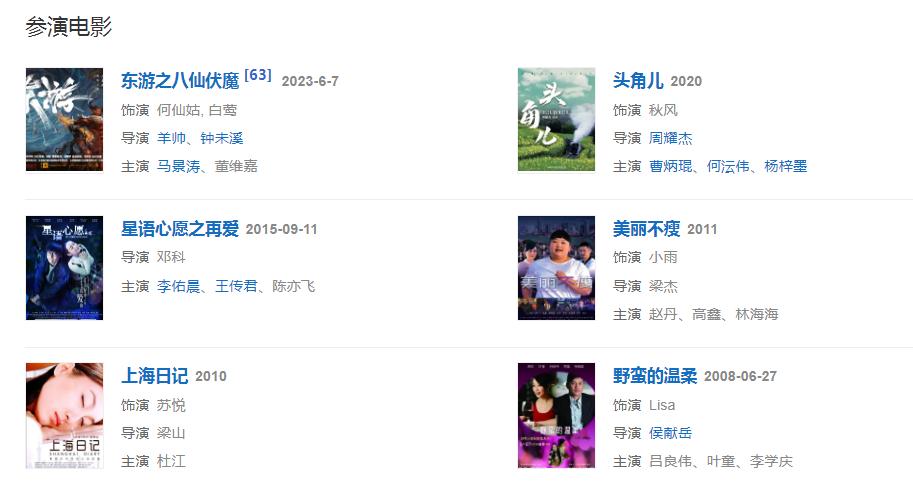The height and width of the screenshot is (487, 913).
Task: Open director 侯献岳's page
Action: pos(670,433)
